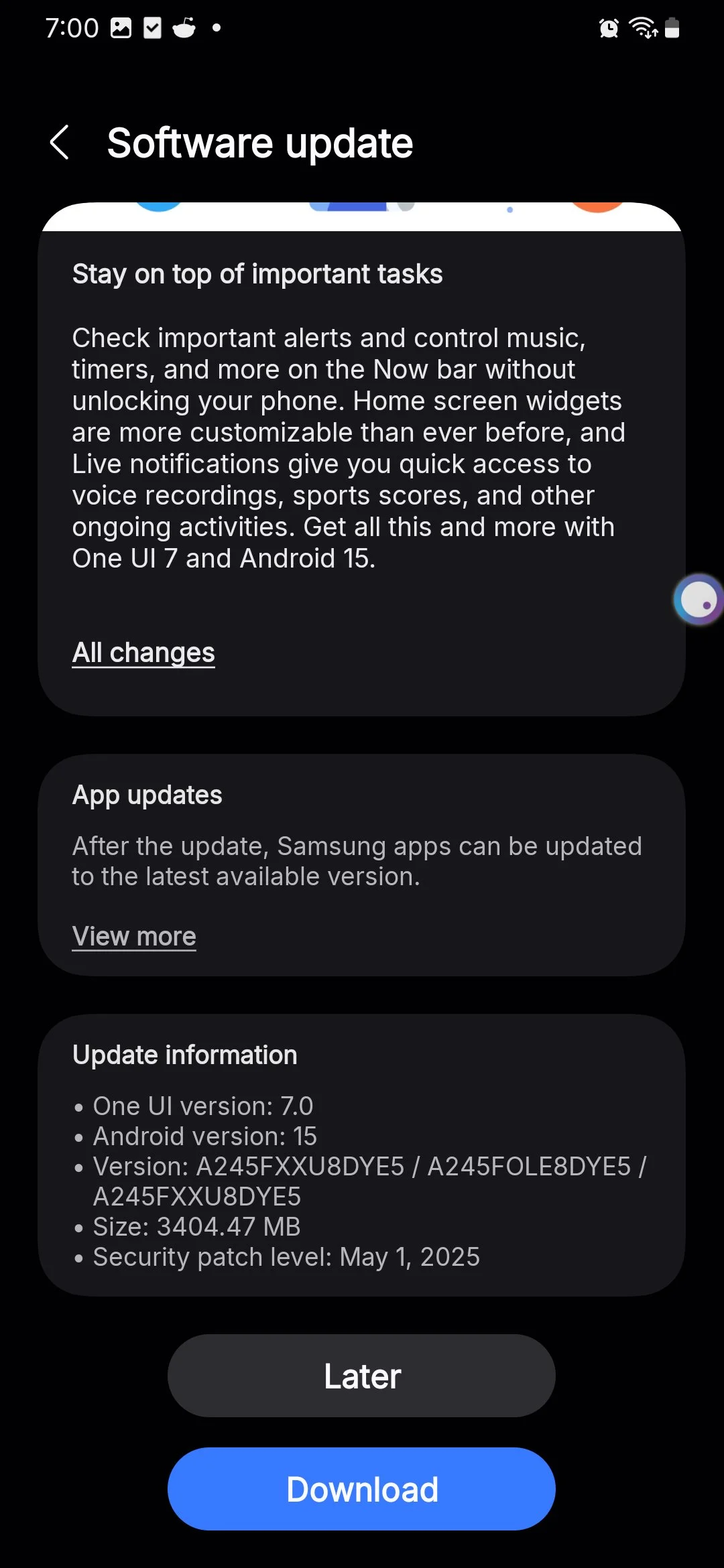Image resolution: width=724 pixels, height=1568 pixels.
Task: Tap Later to postpone the update
Action: 361,1376
